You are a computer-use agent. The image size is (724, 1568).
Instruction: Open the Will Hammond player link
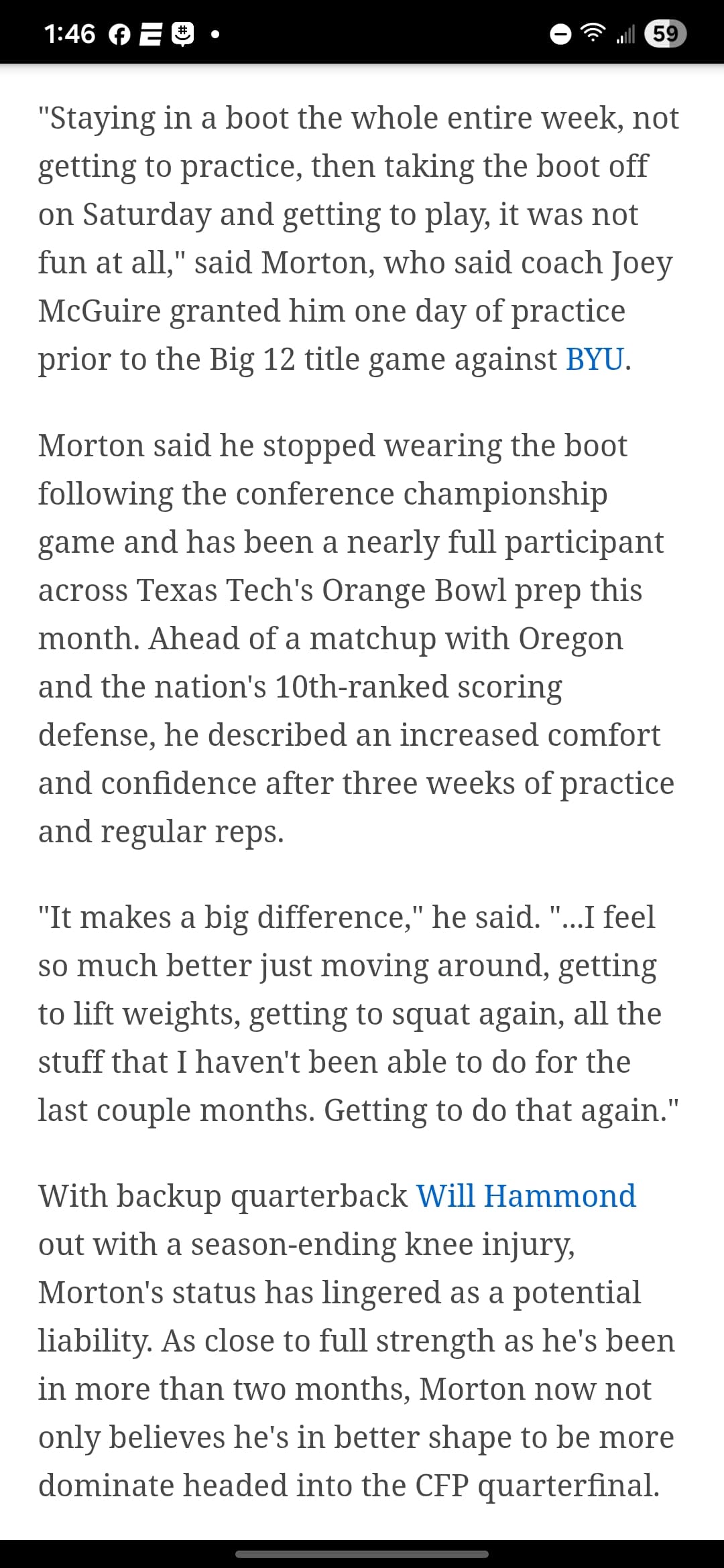[x=526, y=1196]
